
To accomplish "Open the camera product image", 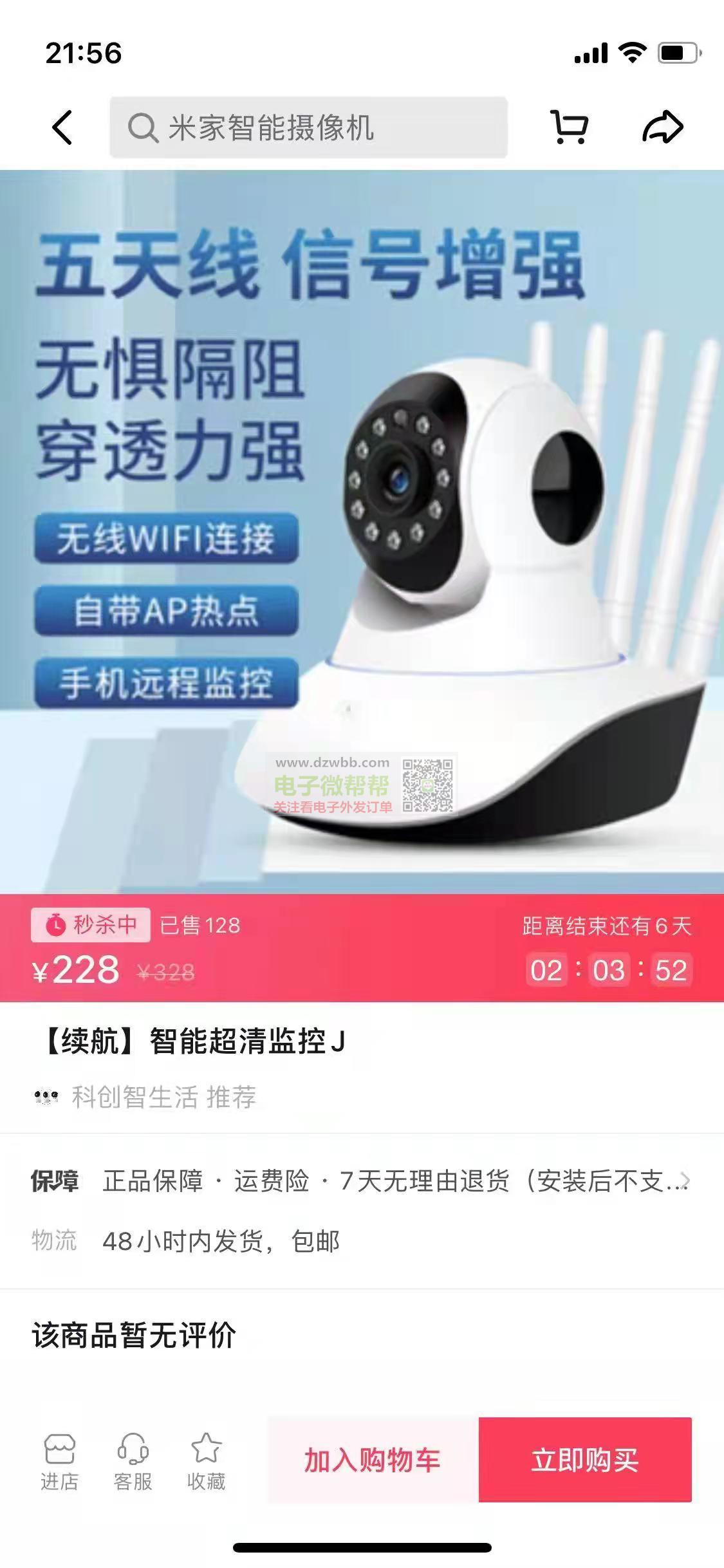I will tap(362, 531).
